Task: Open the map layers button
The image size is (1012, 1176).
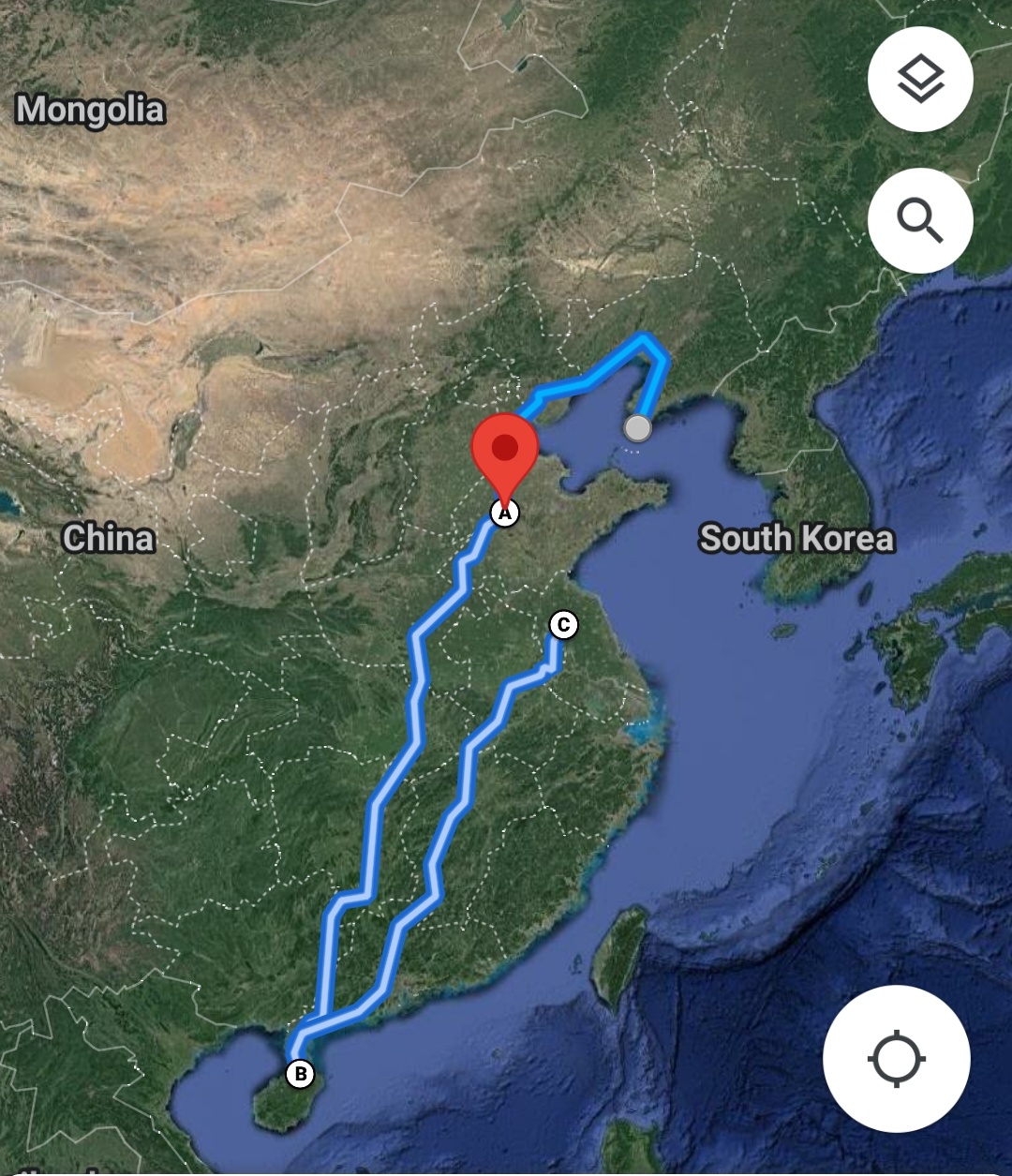Action: (x=920, y=79)
